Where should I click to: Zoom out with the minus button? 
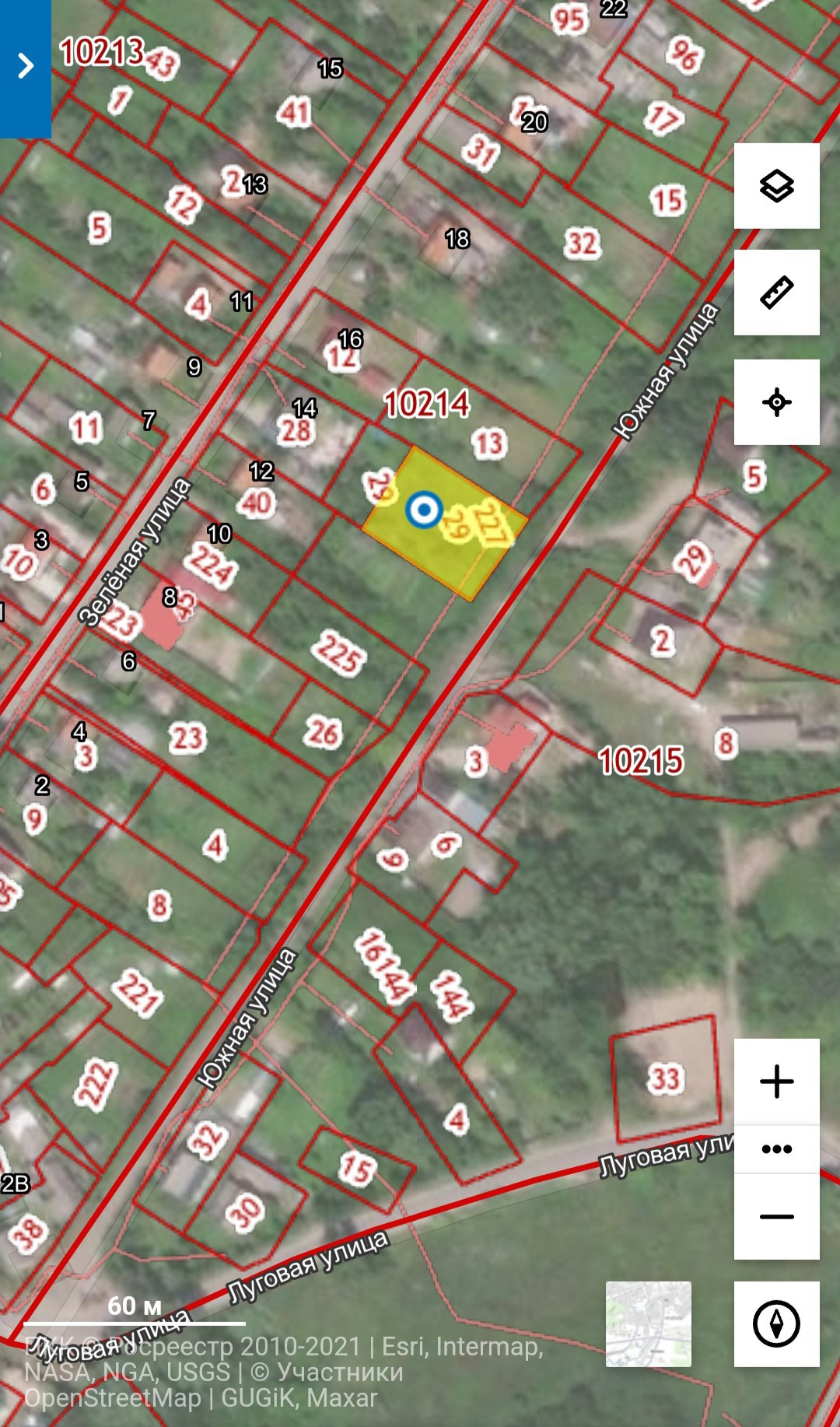tap(776, 1216)
